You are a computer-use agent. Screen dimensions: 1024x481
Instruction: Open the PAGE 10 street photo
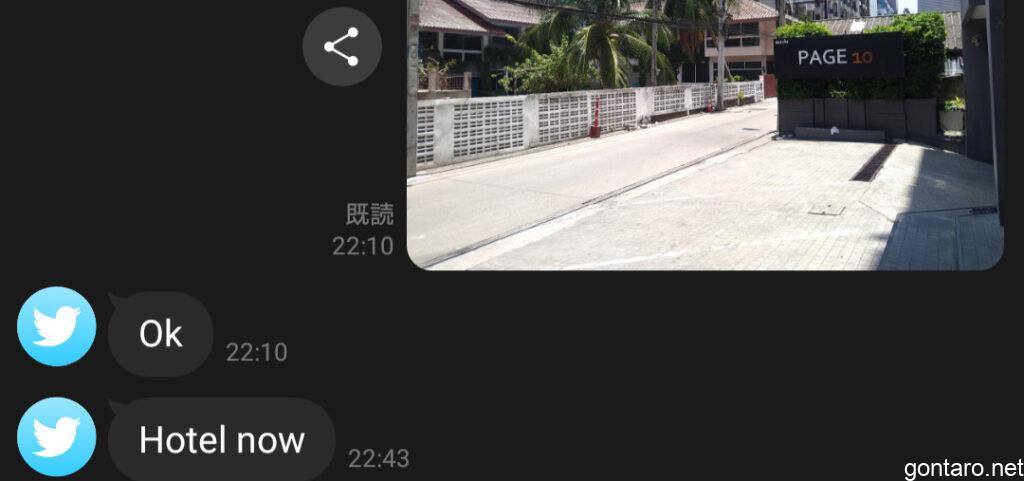pyautogui.click(x=704, y=134)
